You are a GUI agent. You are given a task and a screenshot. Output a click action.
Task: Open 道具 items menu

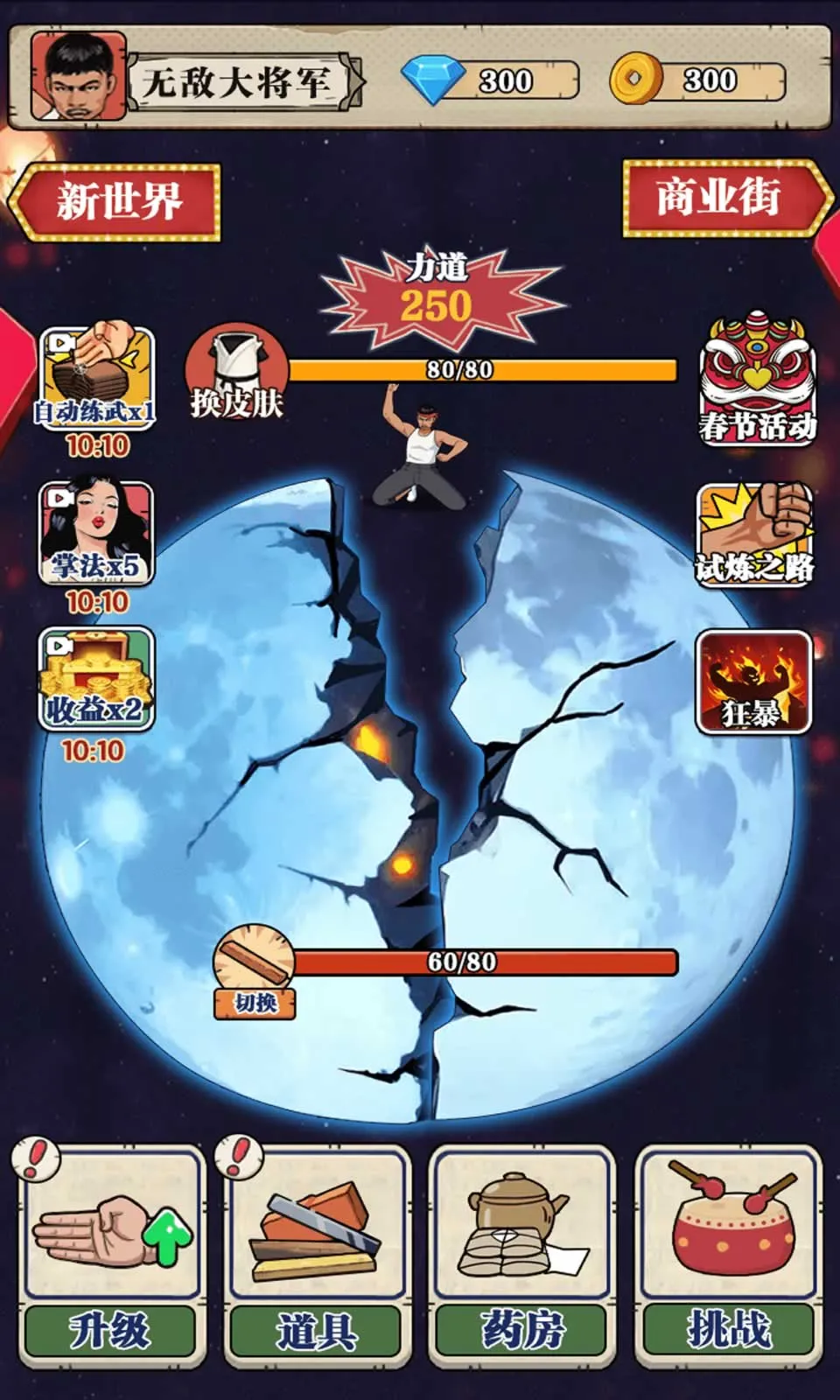pyautogui.click(x=317, y=1256)
